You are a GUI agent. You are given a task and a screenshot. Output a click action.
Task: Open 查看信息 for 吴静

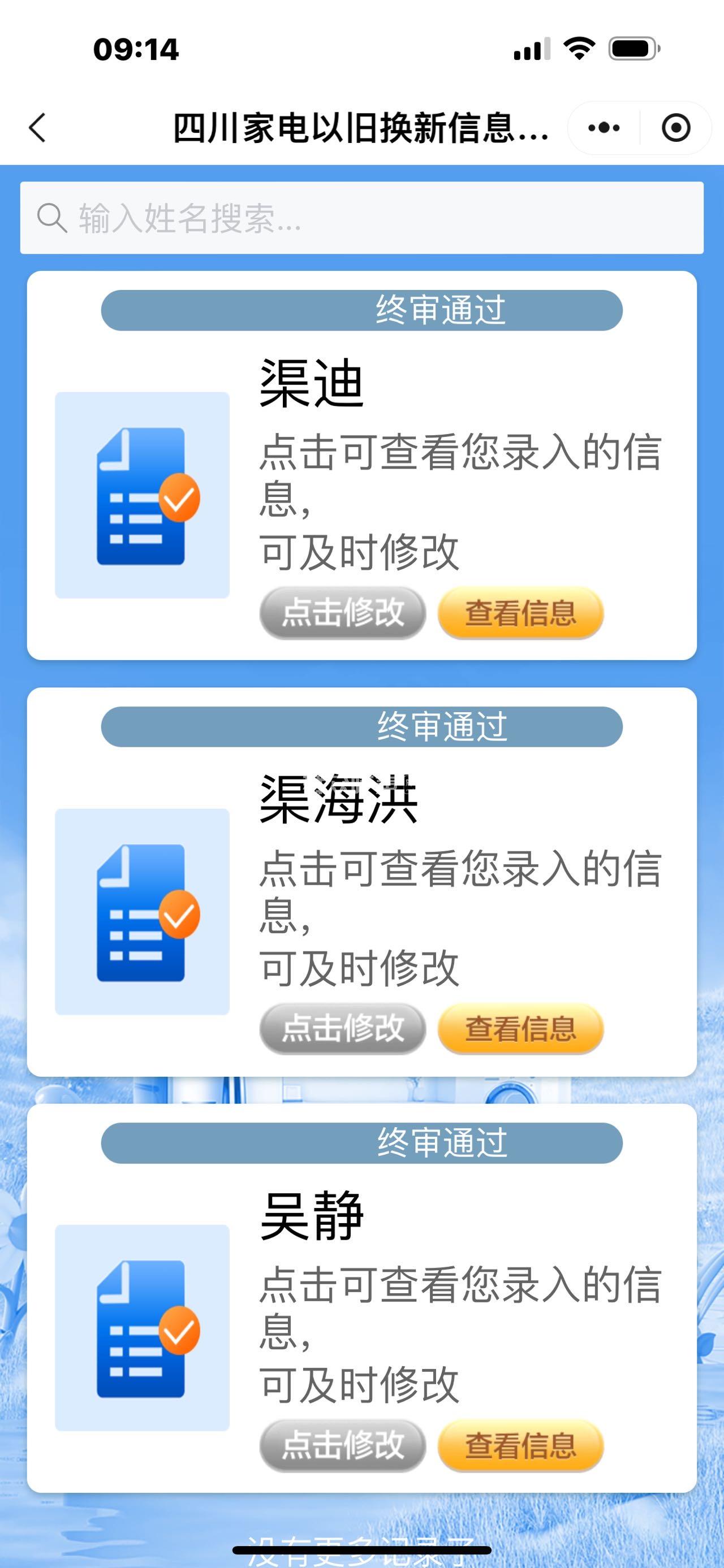click(520, 1445)
